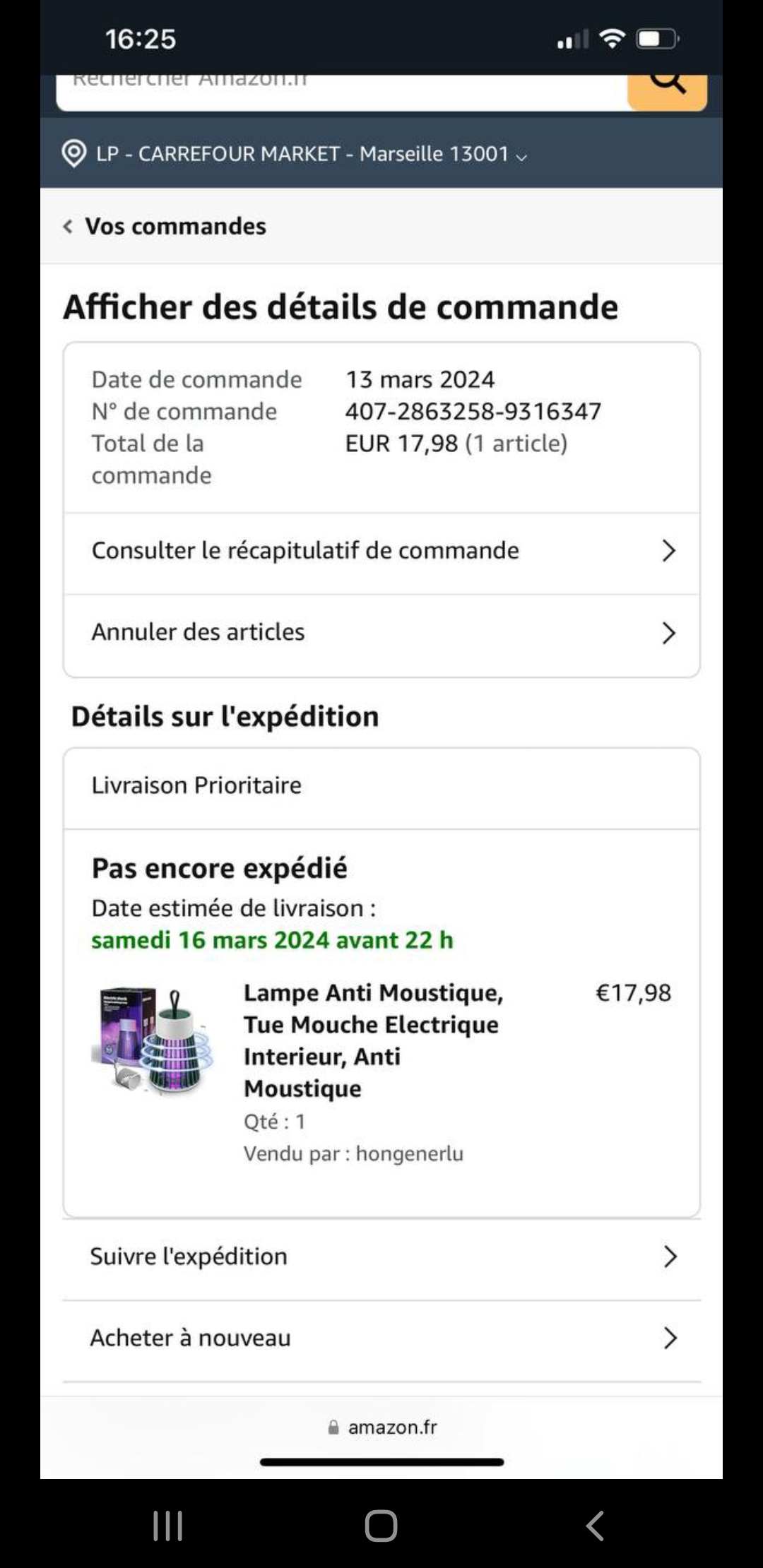Open Lampe Anti Moustique product title link

(x=373, y=1040)
